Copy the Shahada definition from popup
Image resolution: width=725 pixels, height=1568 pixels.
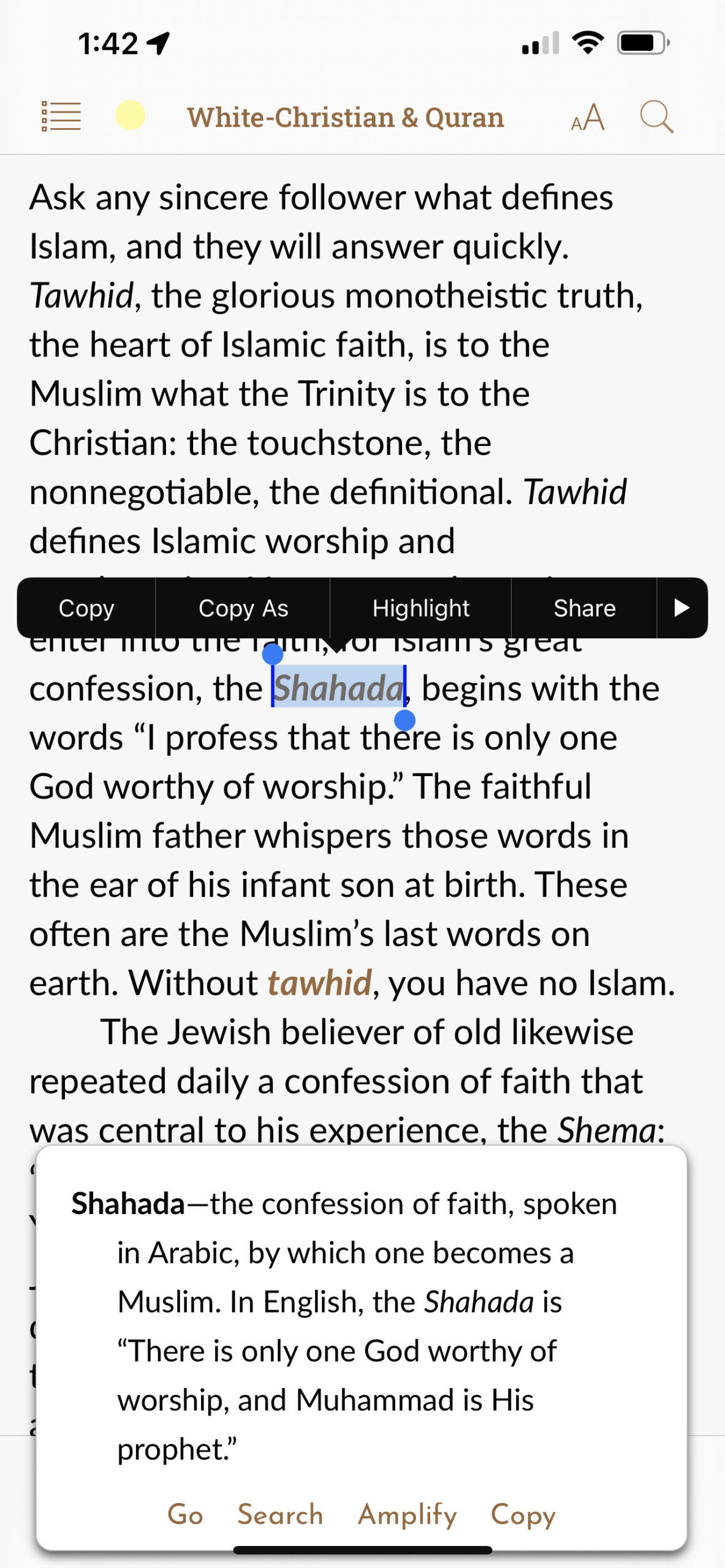coord(523,1515)
